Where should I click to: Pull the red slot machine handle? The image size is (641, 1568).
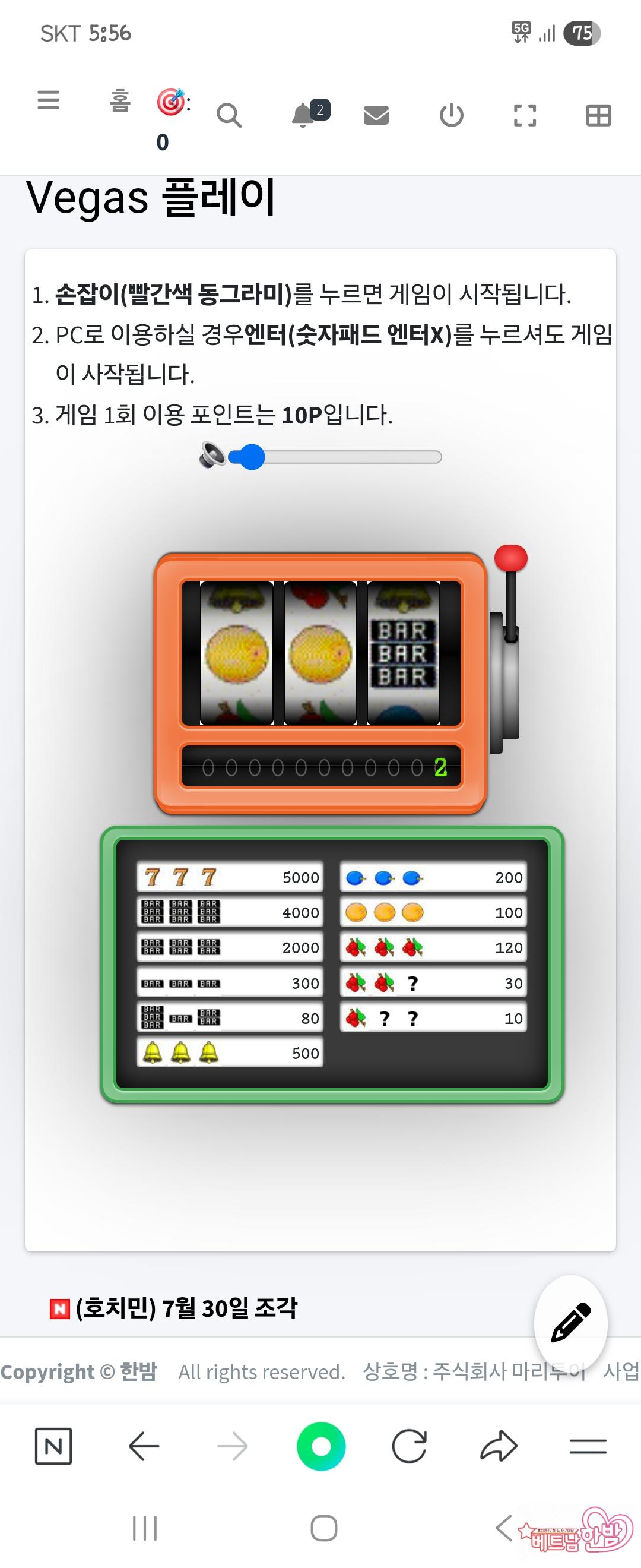[x=510, y=559]
